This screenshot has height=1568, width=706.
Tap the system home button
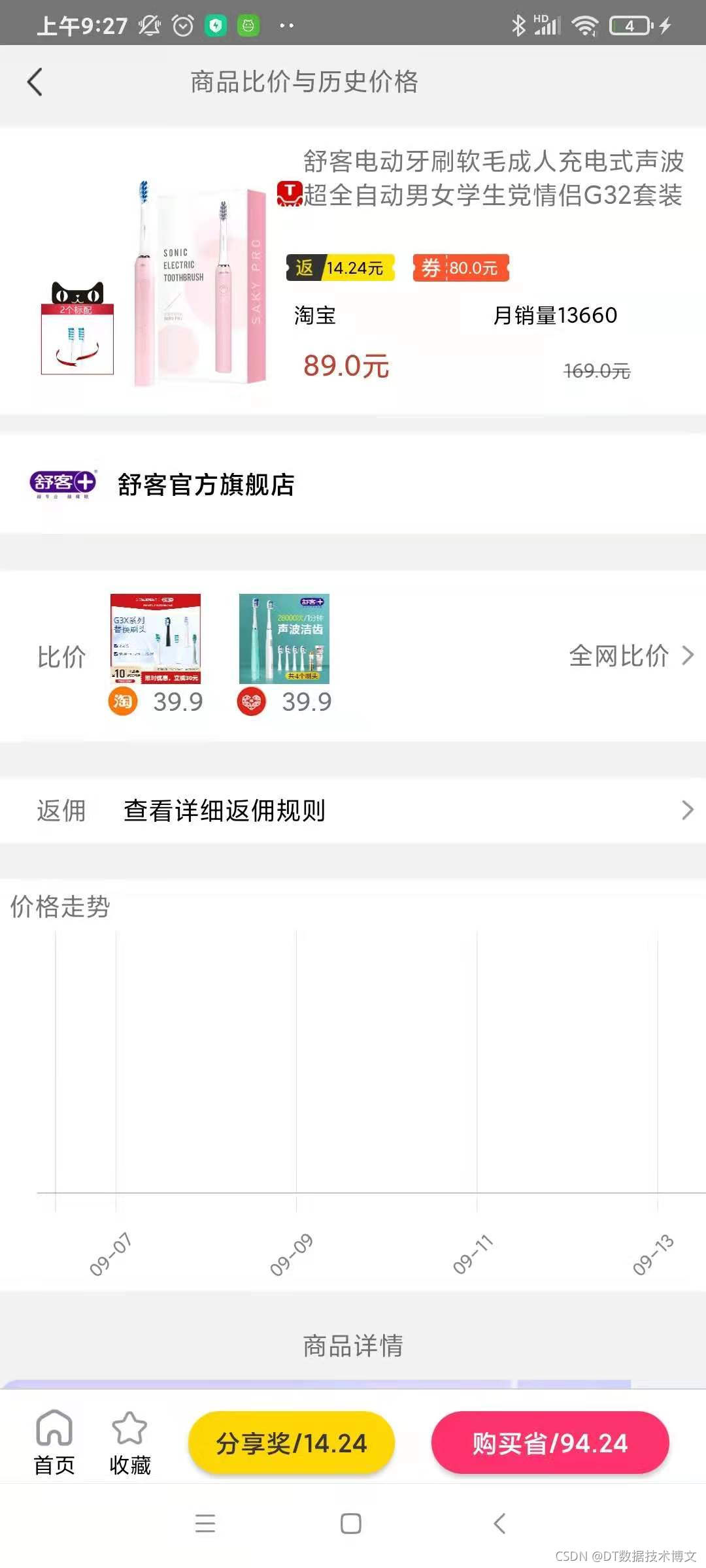point(351,1524)
